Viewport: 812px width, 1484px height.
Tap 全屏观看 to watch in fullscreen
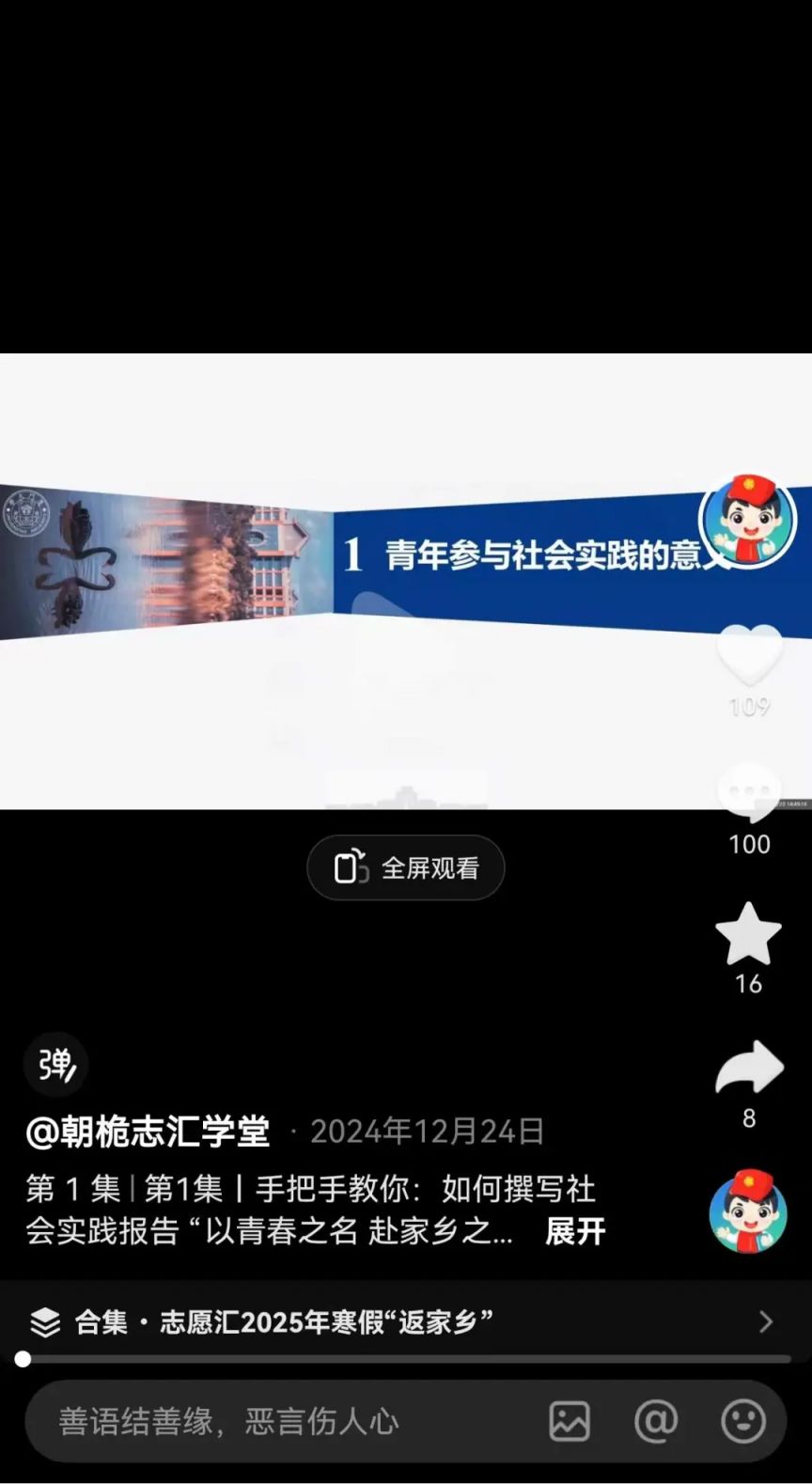406,867
